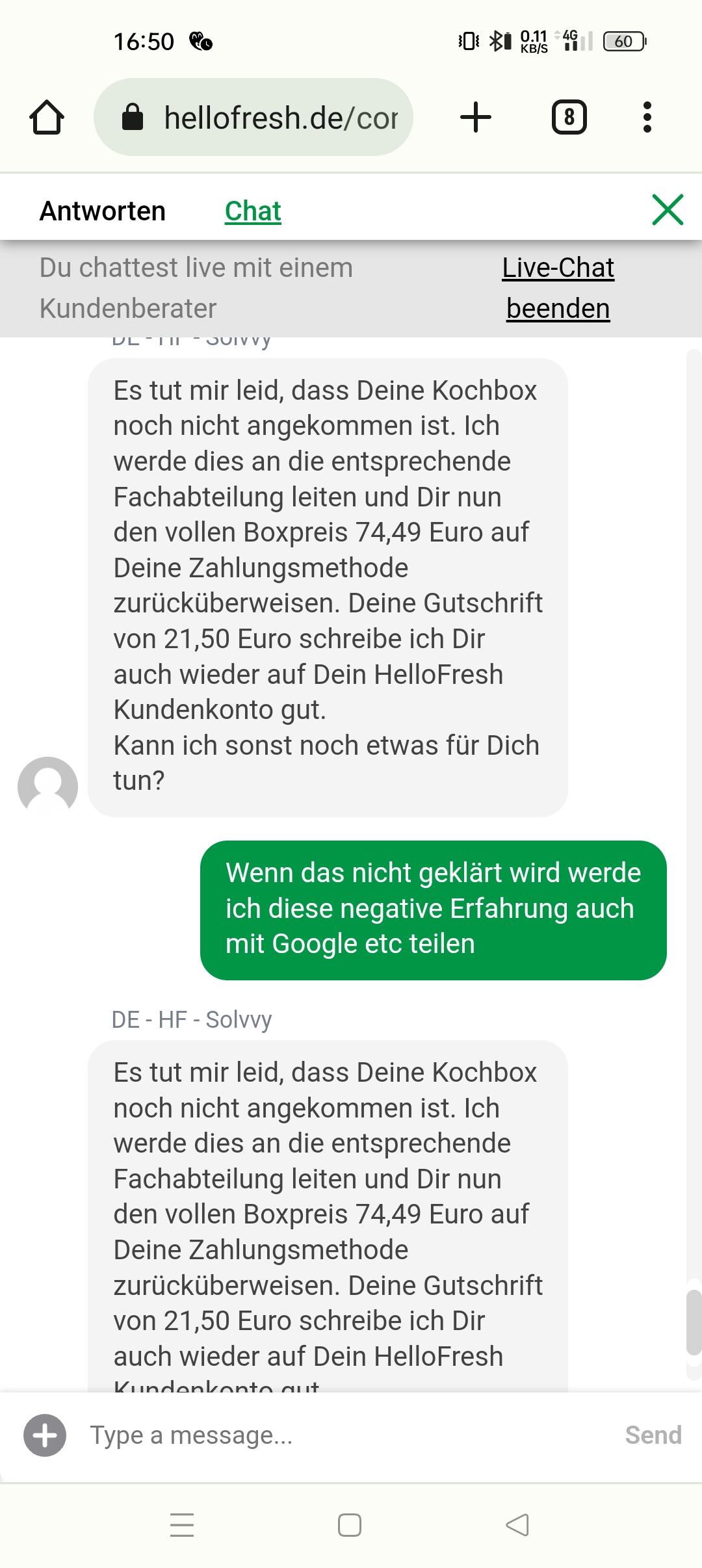Switch to the Antworten tab
This screenshot has height=1568, width=702.
pyautogui.click(x=103, y=211)
